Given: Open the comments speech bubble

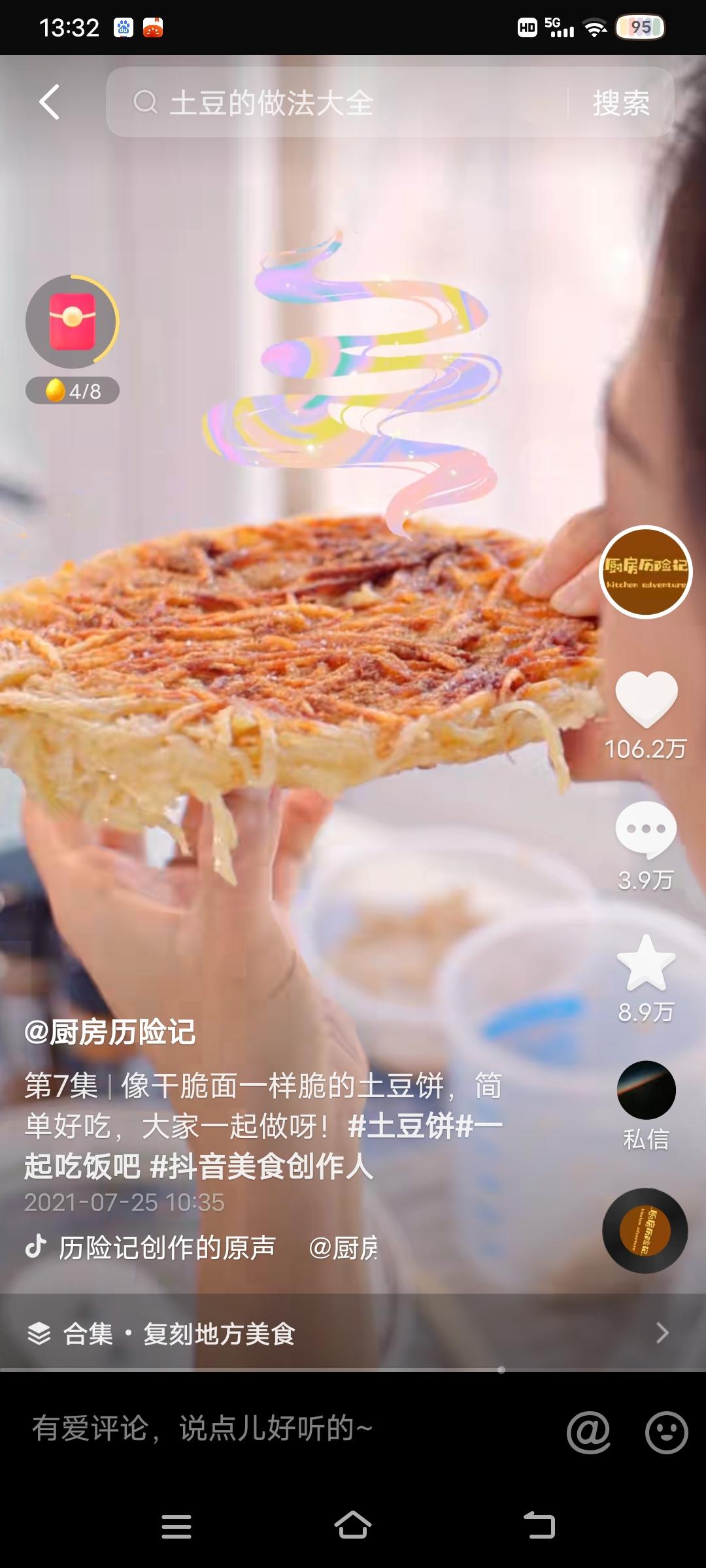Looking at the screenshot, I should click(x=646, y=830).
